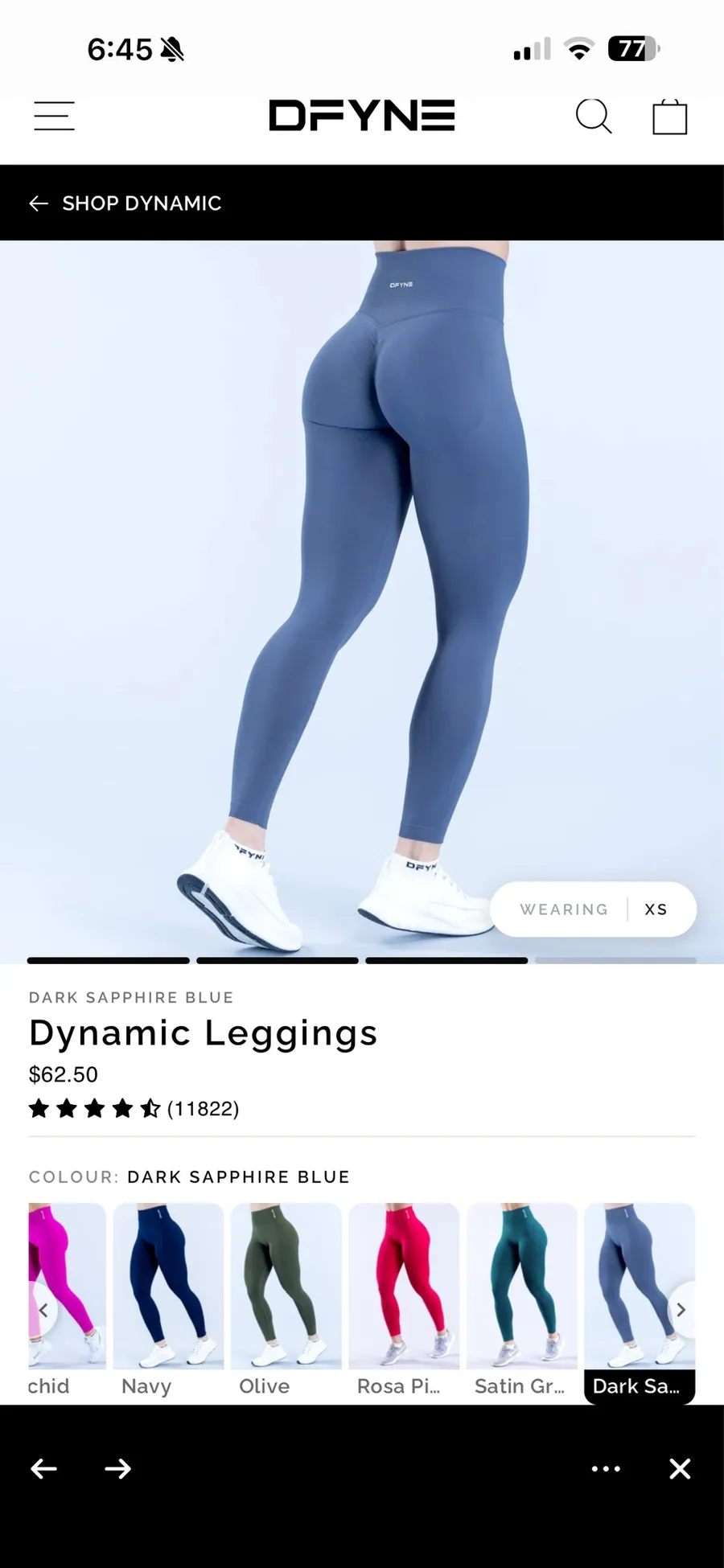Choose the Rosa Pink colour swatch
Image resolution: width=724 pixels, height=1568 pixels.
pos(404,1301)
